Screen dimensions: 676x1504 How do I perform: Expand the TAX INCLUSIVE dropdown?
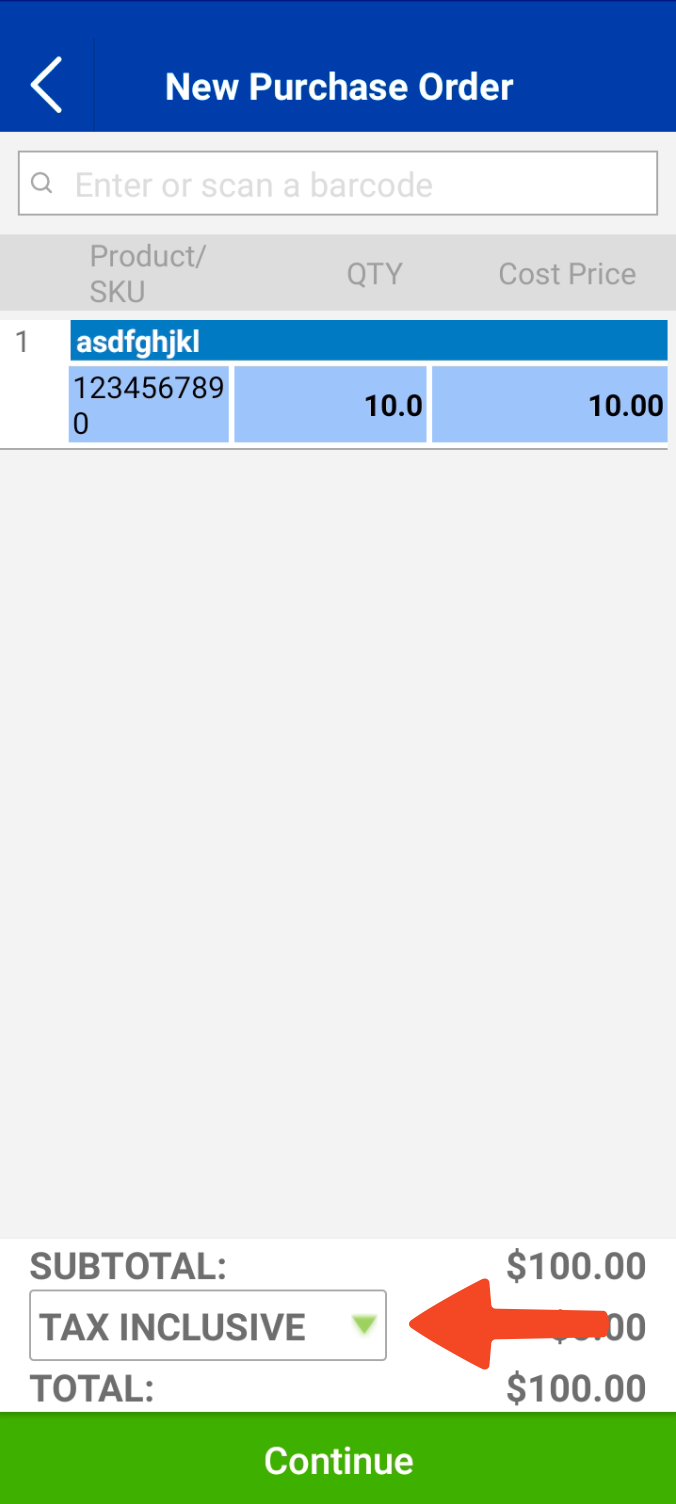coord(208,1325)
